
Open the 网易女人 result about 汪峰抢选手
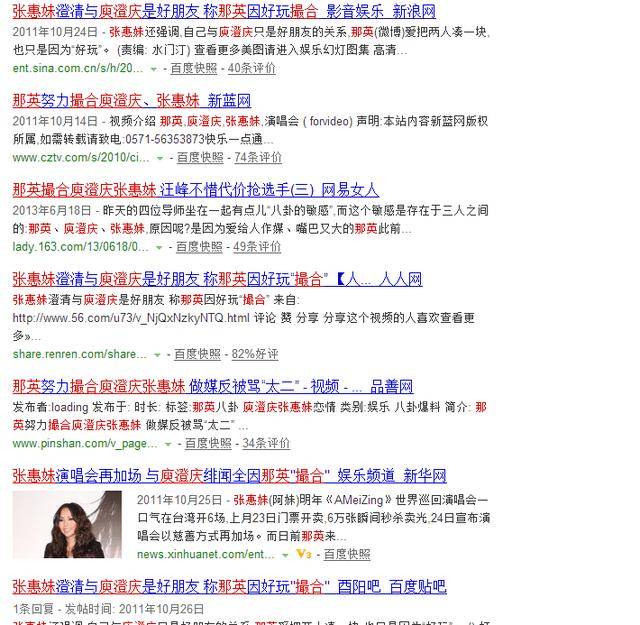coord(195,189)
